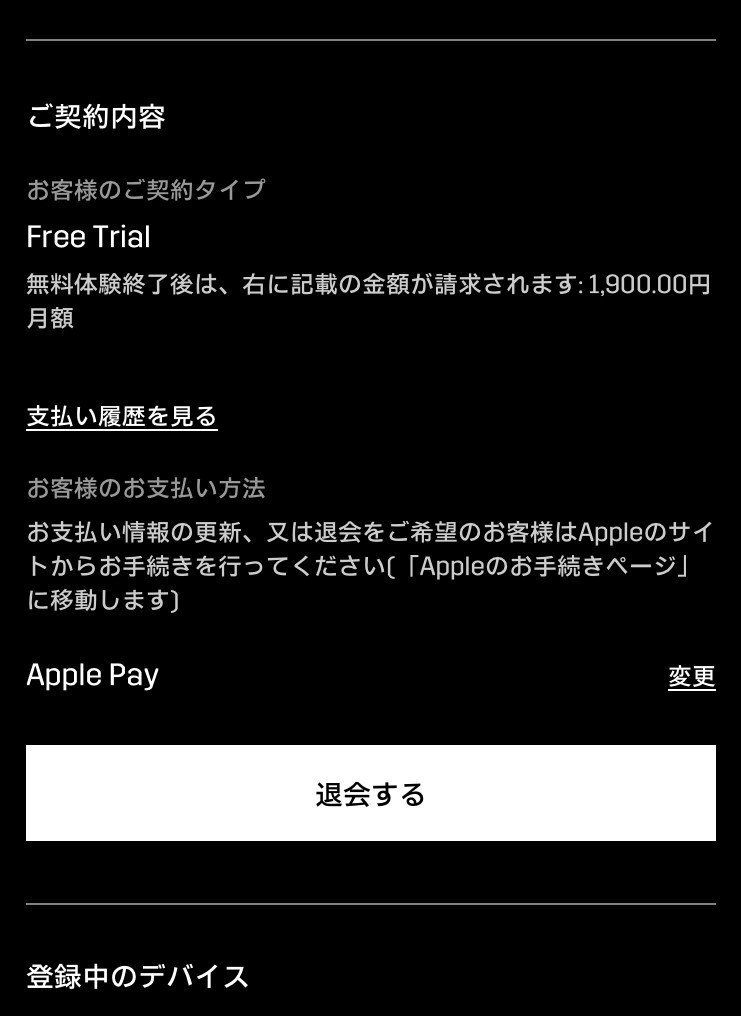Click the 1,900.00円 monthly price text
This screenshot has width=741, height=1016.
(650, 286)
